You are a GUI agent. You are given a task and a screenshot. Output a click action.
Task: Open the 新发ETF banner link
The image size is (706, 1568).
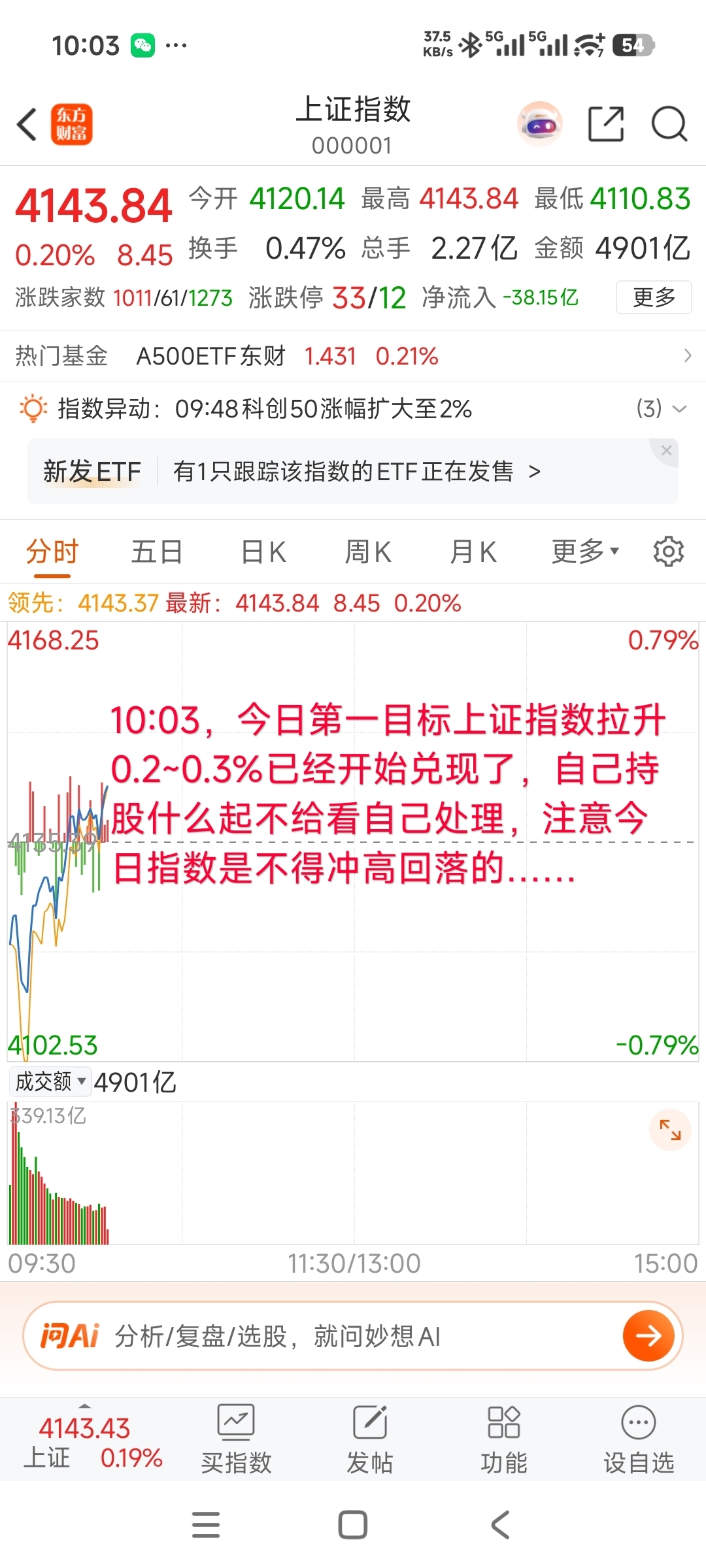coord(353,471)
